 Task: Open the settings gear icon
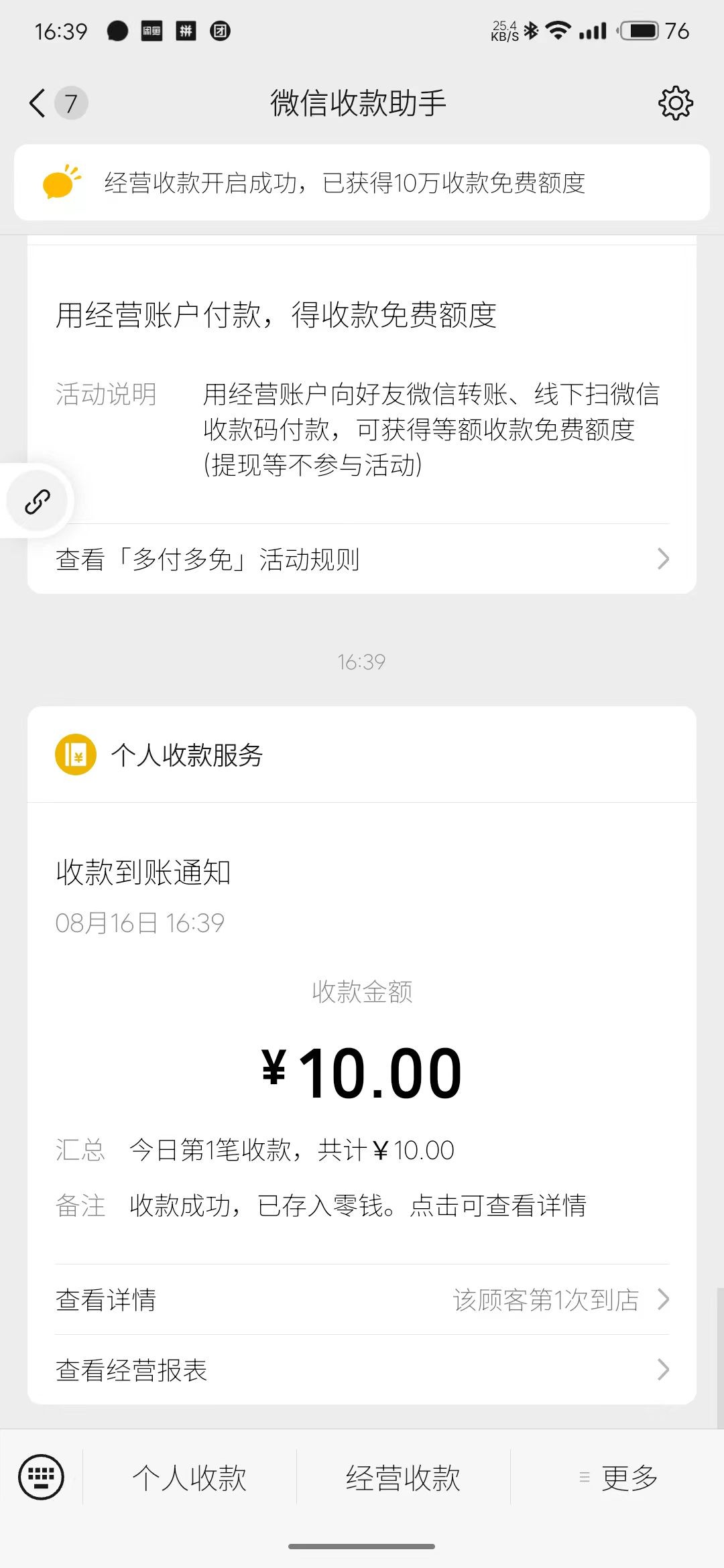tap(675, 103)
